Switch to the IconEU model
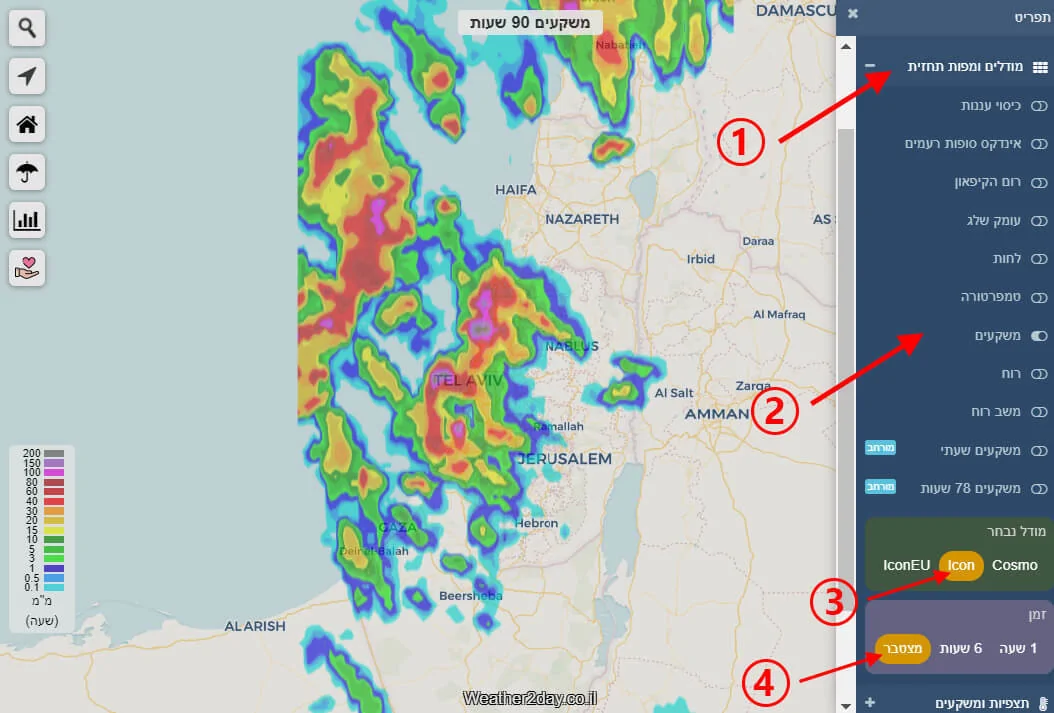Screen dimensions: 1054x713 tap(906, 565)
